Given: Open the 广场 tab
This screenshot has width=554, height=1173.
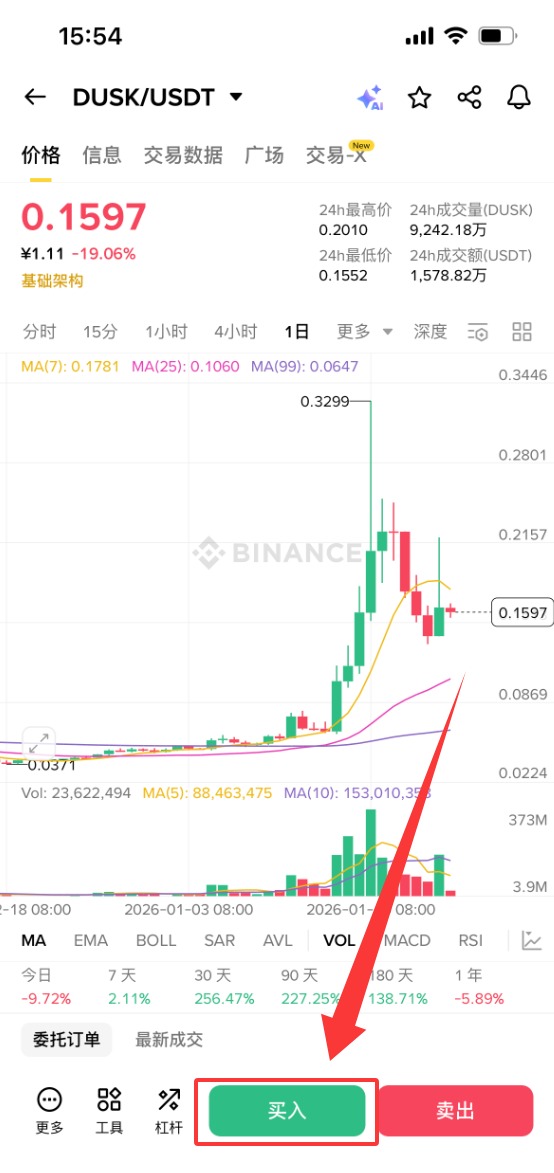Looking at the screenshot, I should [264, 155].
